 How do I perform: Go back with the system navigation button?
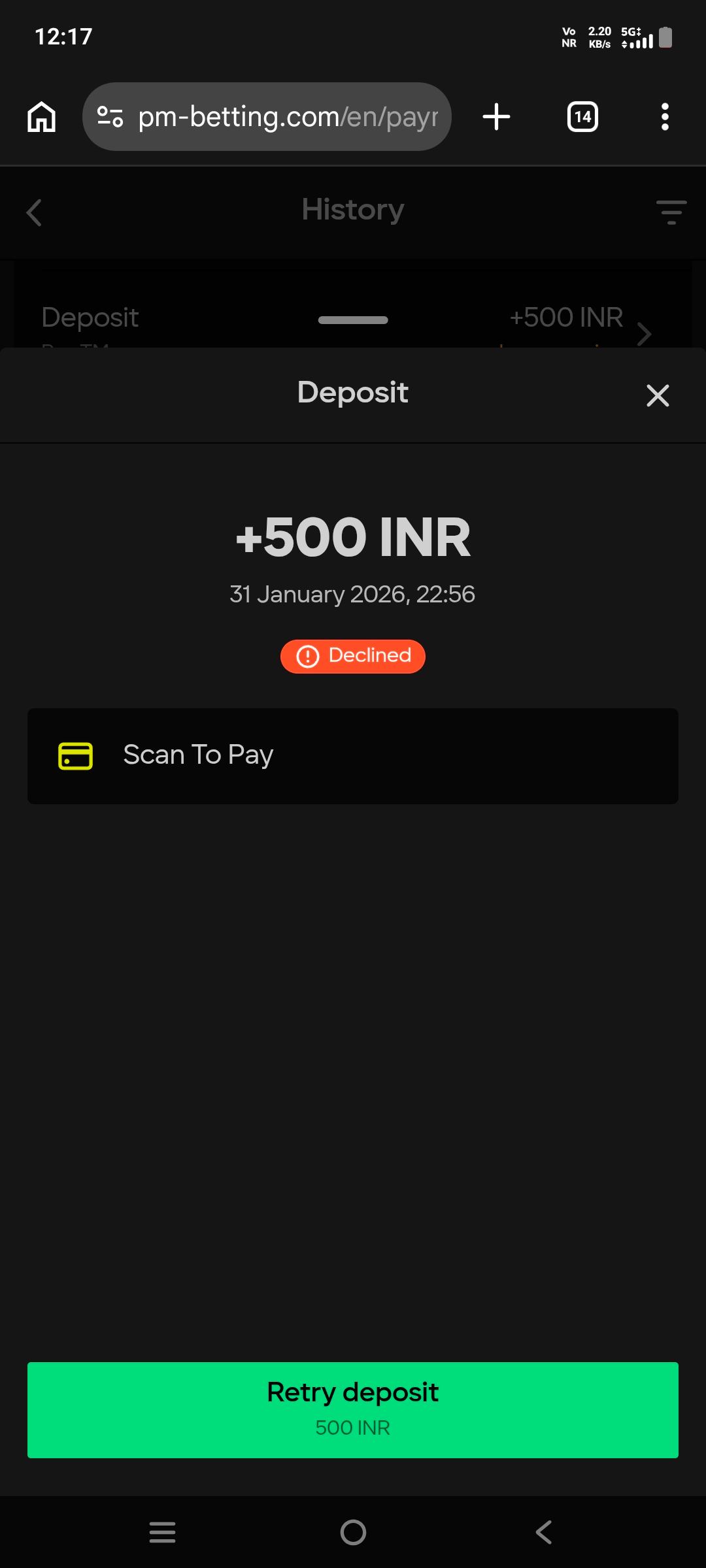click(x=544, y=1532)
